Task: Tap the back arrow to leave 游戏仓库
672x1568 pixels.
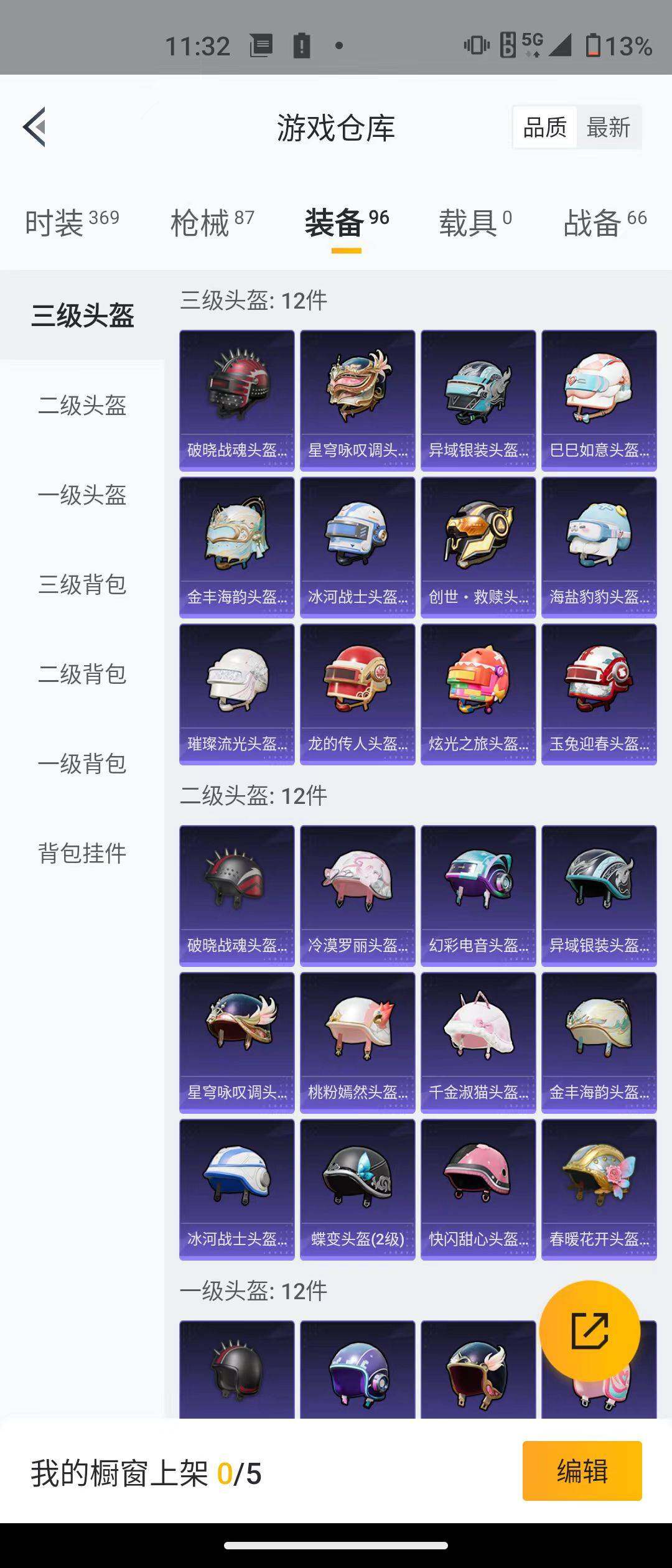Action: [x=34, y=128]
